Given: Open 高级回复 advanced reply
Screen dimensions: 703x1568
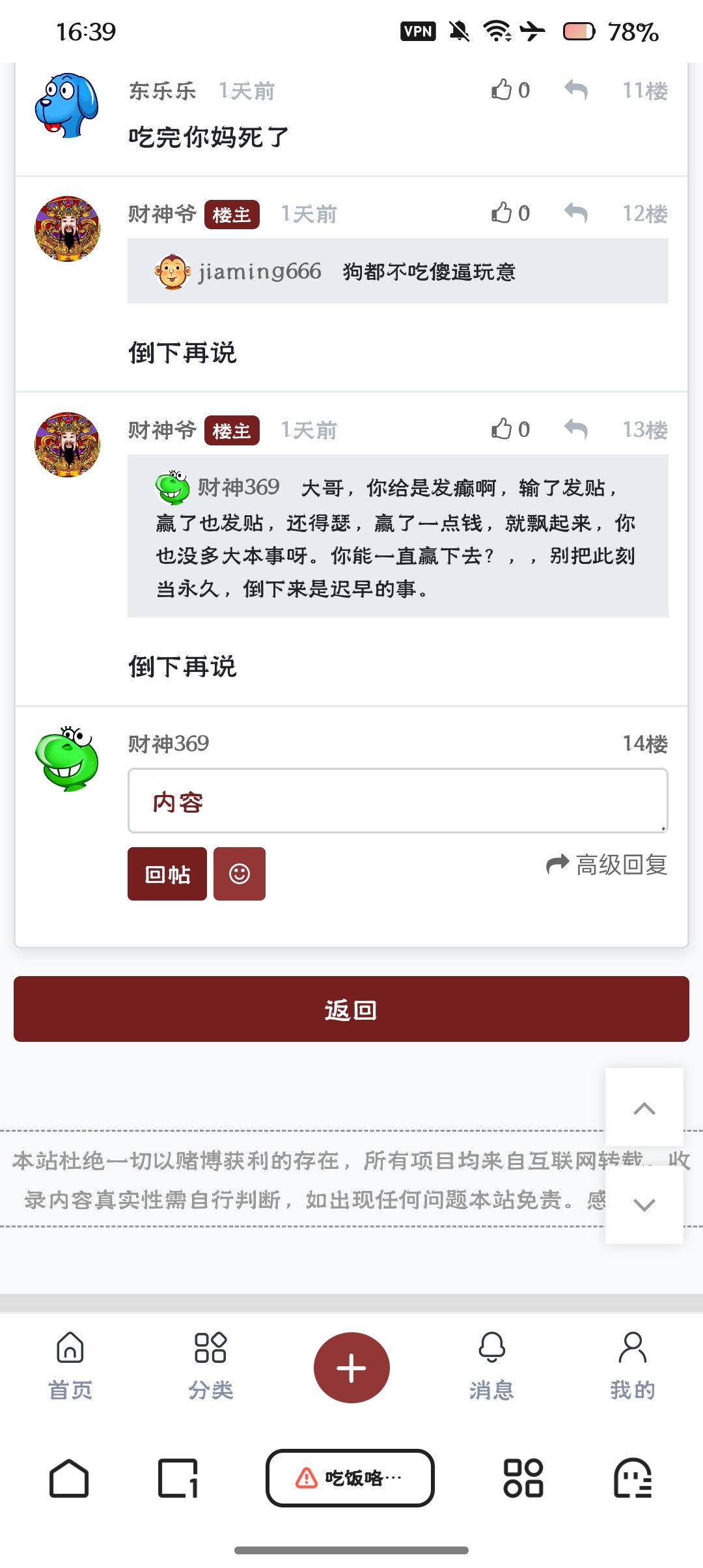Looking at the screenshot, I should point(607,865).
